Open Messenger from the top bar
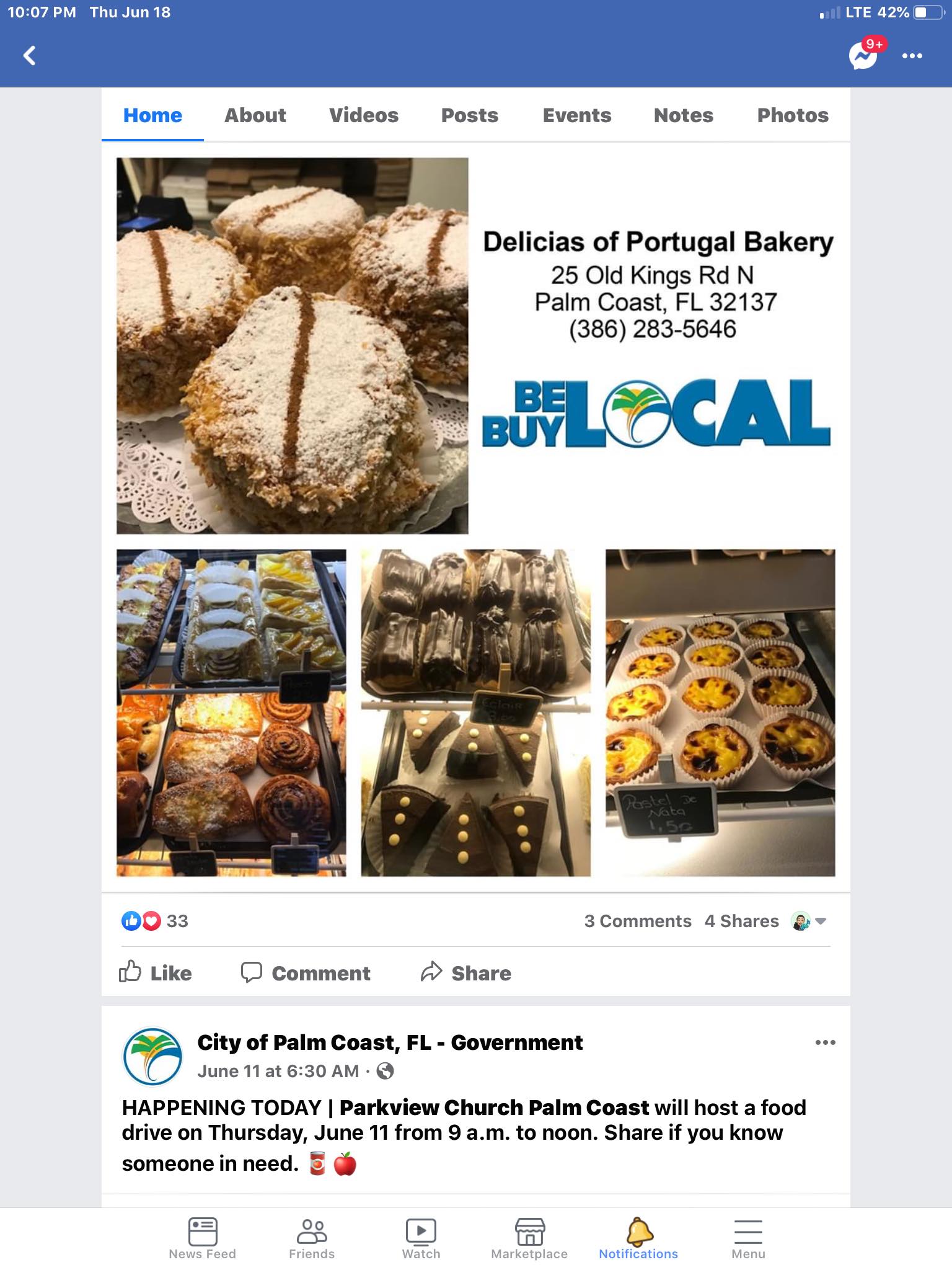Viewport: 952px width, 1270px height. pos(863,56)
